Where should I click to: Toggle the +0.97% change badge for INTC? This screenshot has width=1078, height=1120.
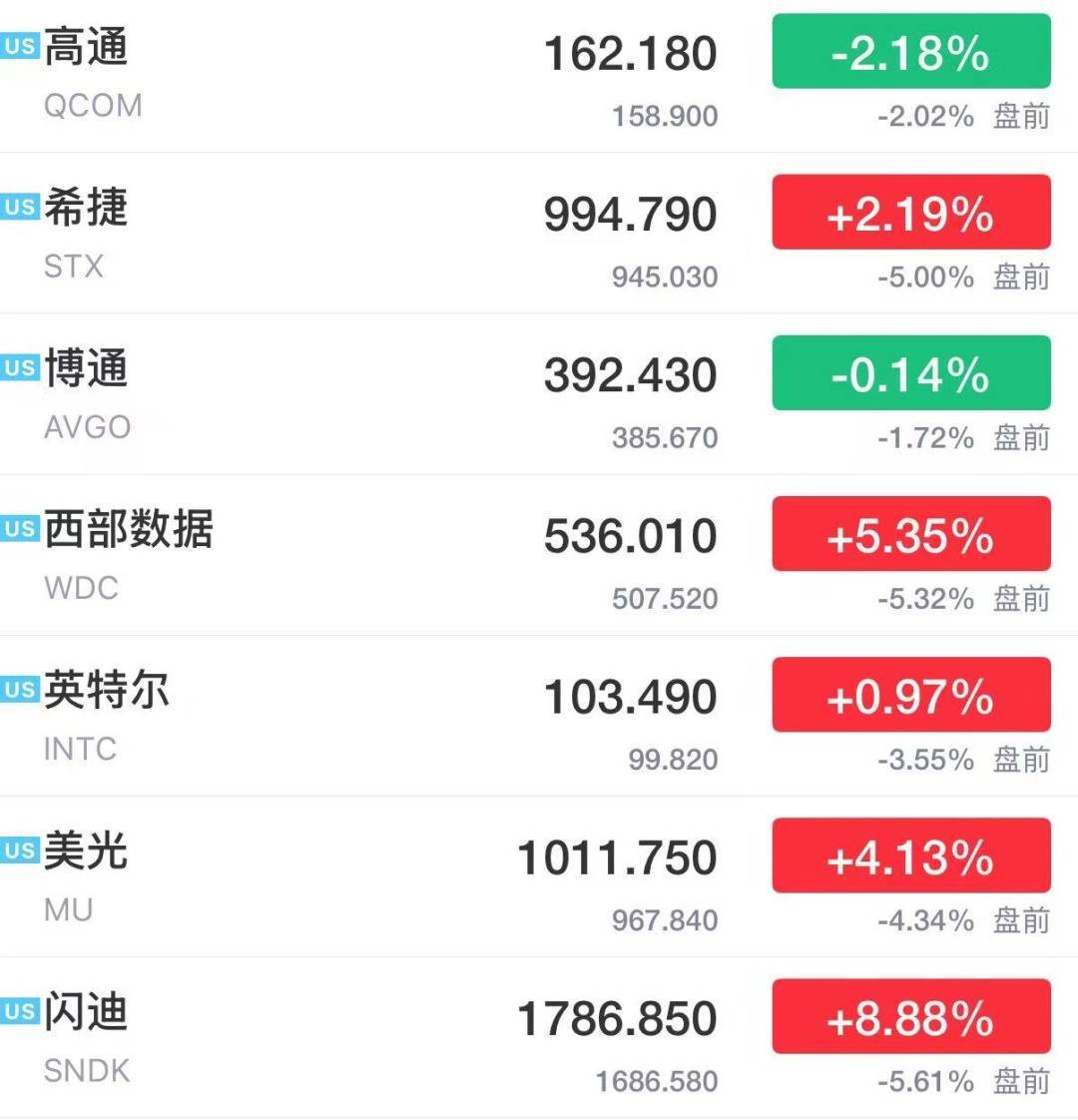[911, 695]
